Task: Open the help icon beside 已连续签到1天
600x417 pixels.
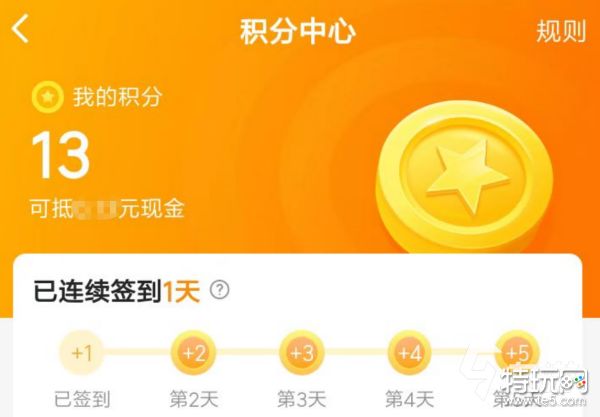Action: 220,291
